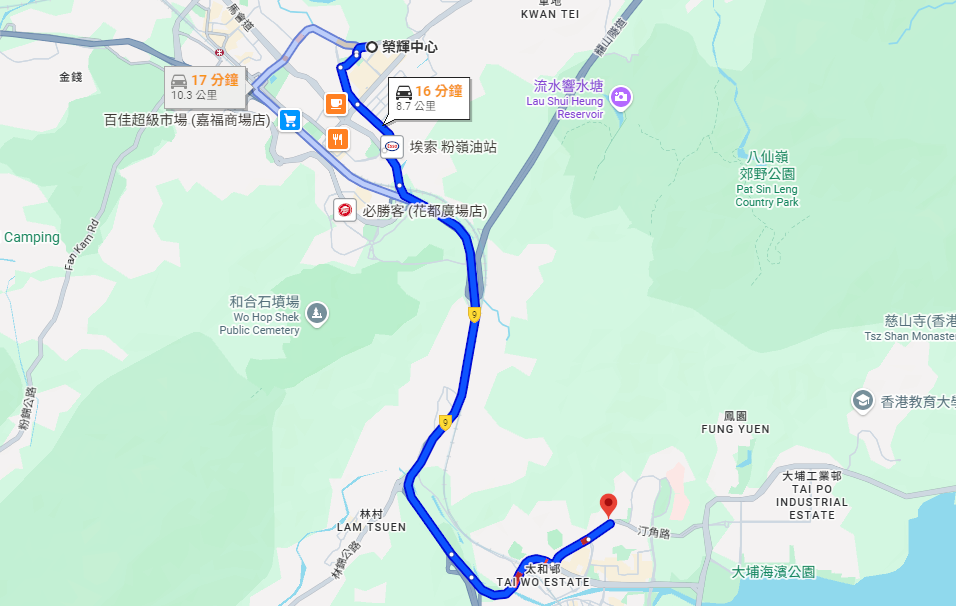956x606 pixels.
Task: Tap the 榮輝中心 starting point marker
Action: click(x=372, y=47)
